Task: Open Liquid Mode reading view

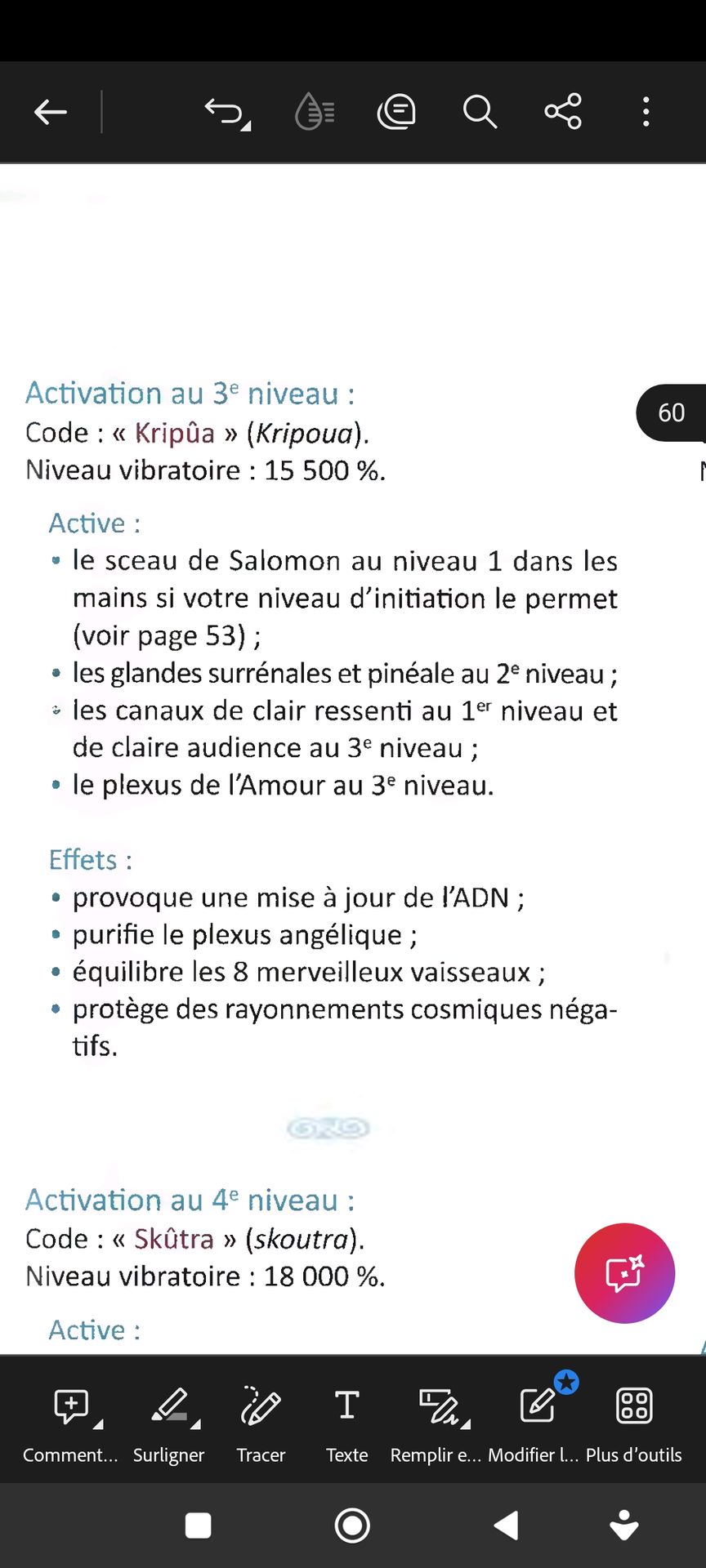Action: pos(315,112)
